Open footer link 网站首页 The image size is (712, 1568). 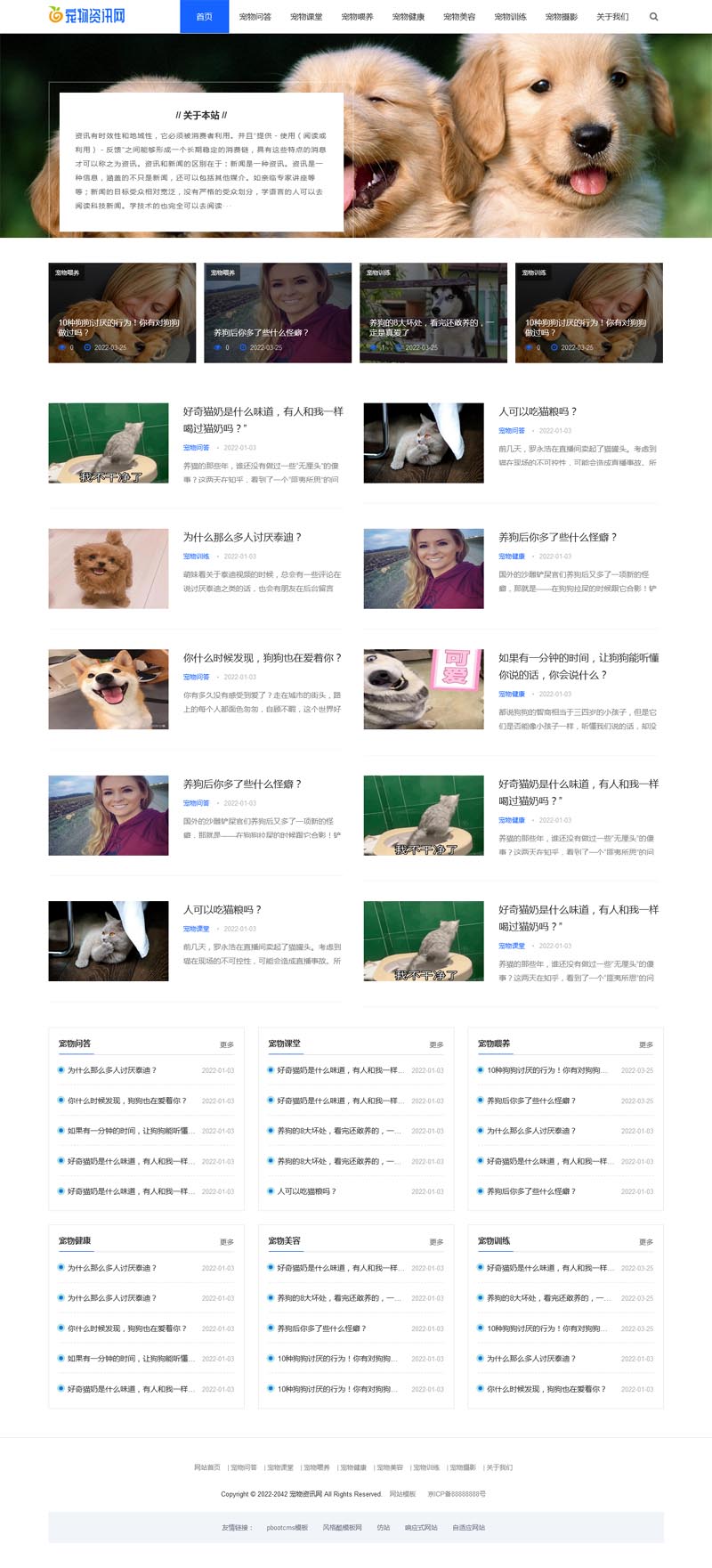click(207, 1467)
